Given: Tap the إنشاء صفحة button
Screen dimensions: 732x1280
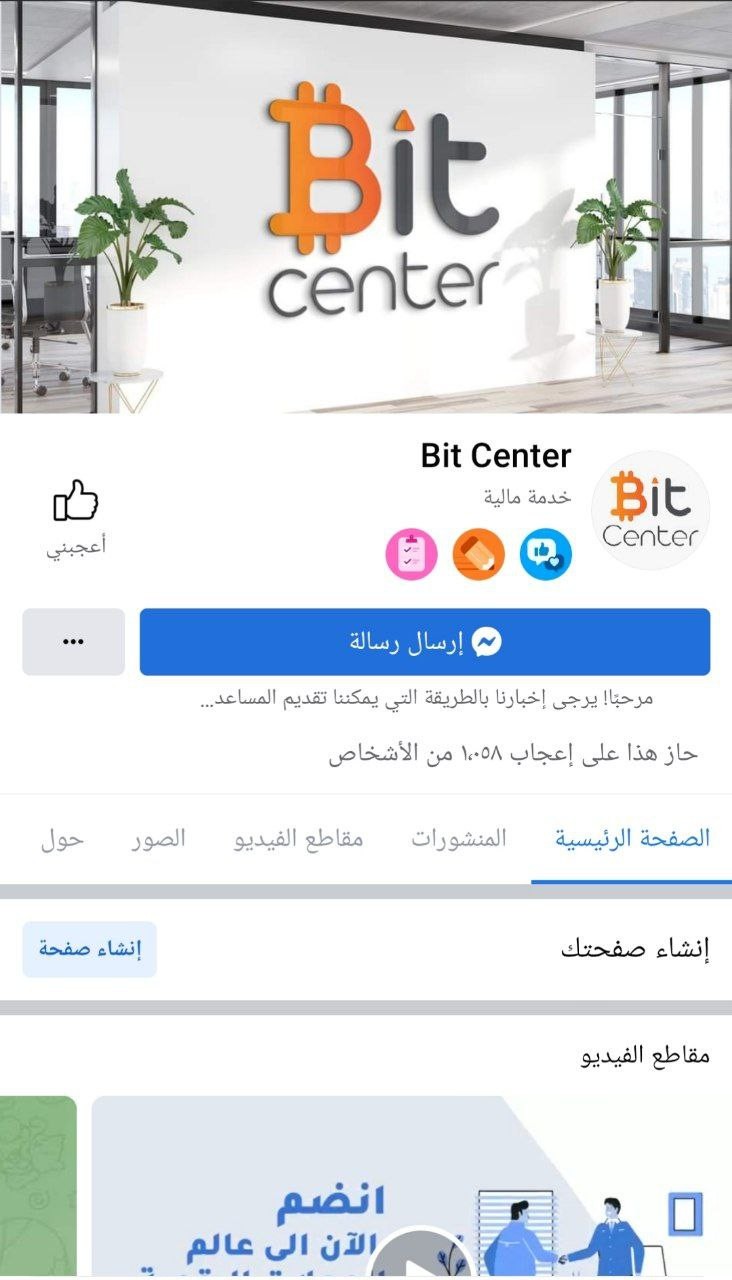Looking at the screenshot, I should [x=90, y=949].
